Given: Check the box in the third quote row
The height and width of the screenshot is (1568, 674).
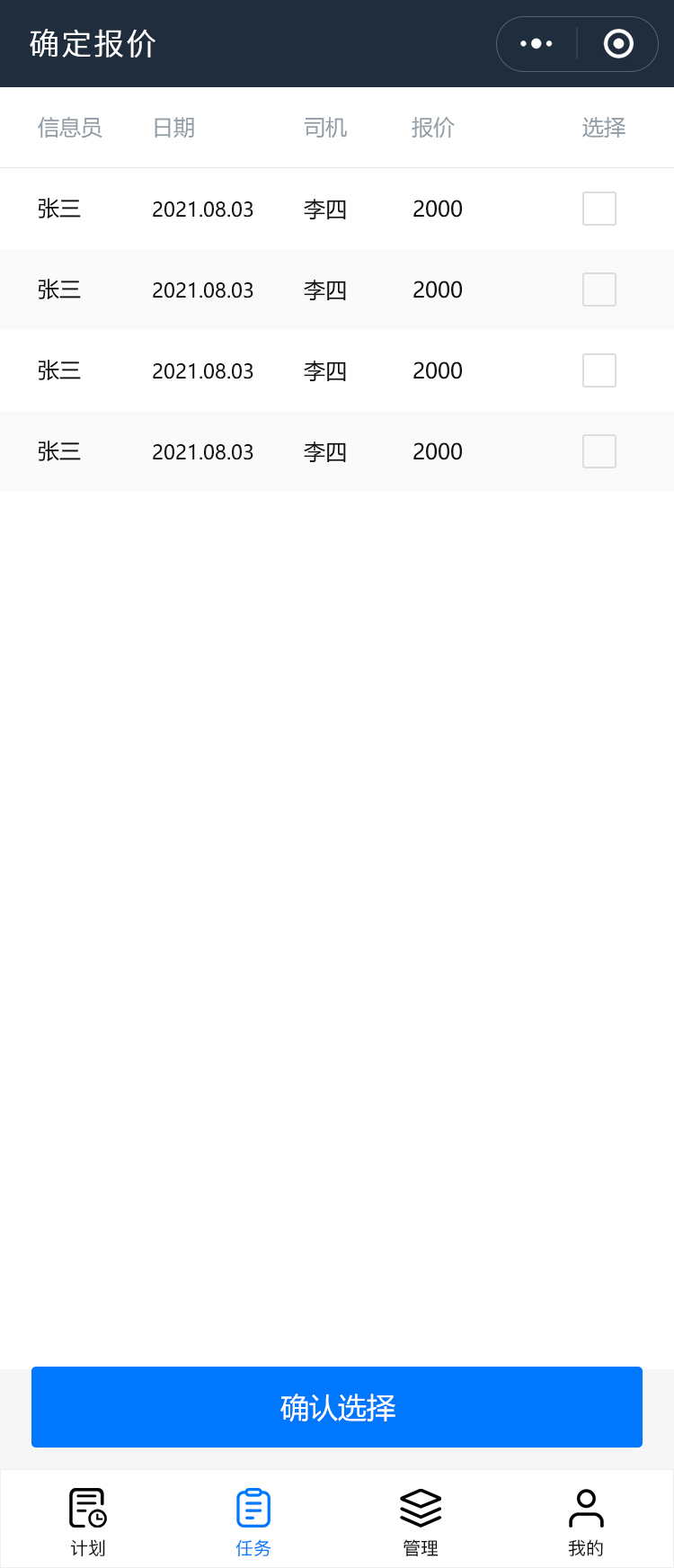Looking at the screenshot, I should click(599, 370).
